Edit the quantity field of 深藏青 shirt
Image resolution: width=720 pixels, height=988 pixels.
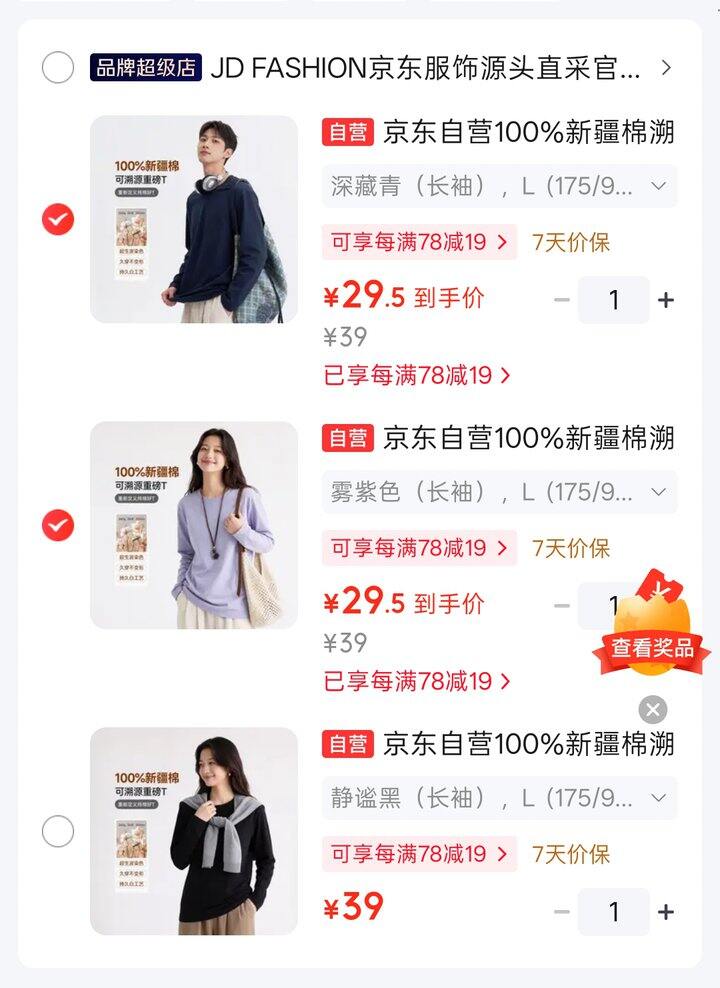[614, 300]
